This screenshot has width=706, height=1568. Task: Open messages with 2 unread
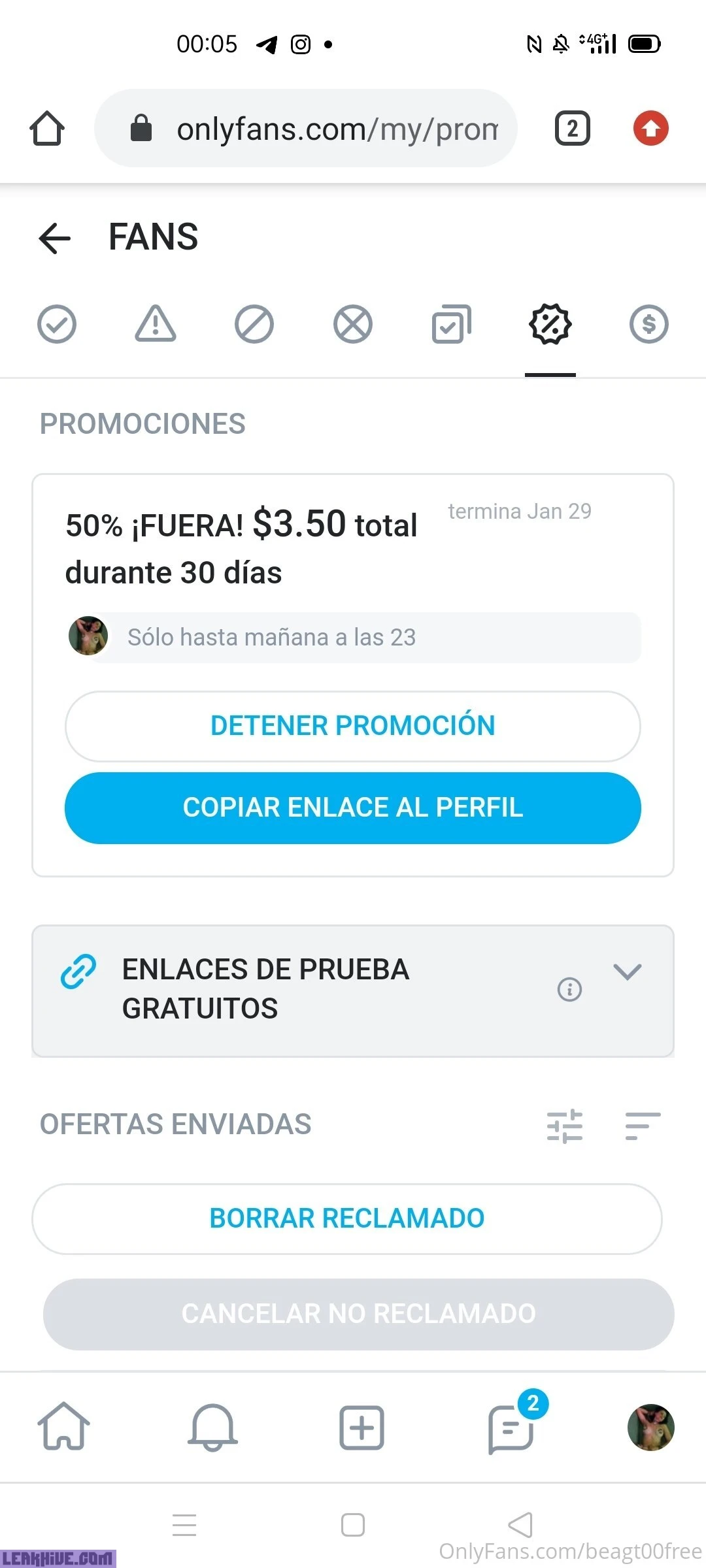511,1428
